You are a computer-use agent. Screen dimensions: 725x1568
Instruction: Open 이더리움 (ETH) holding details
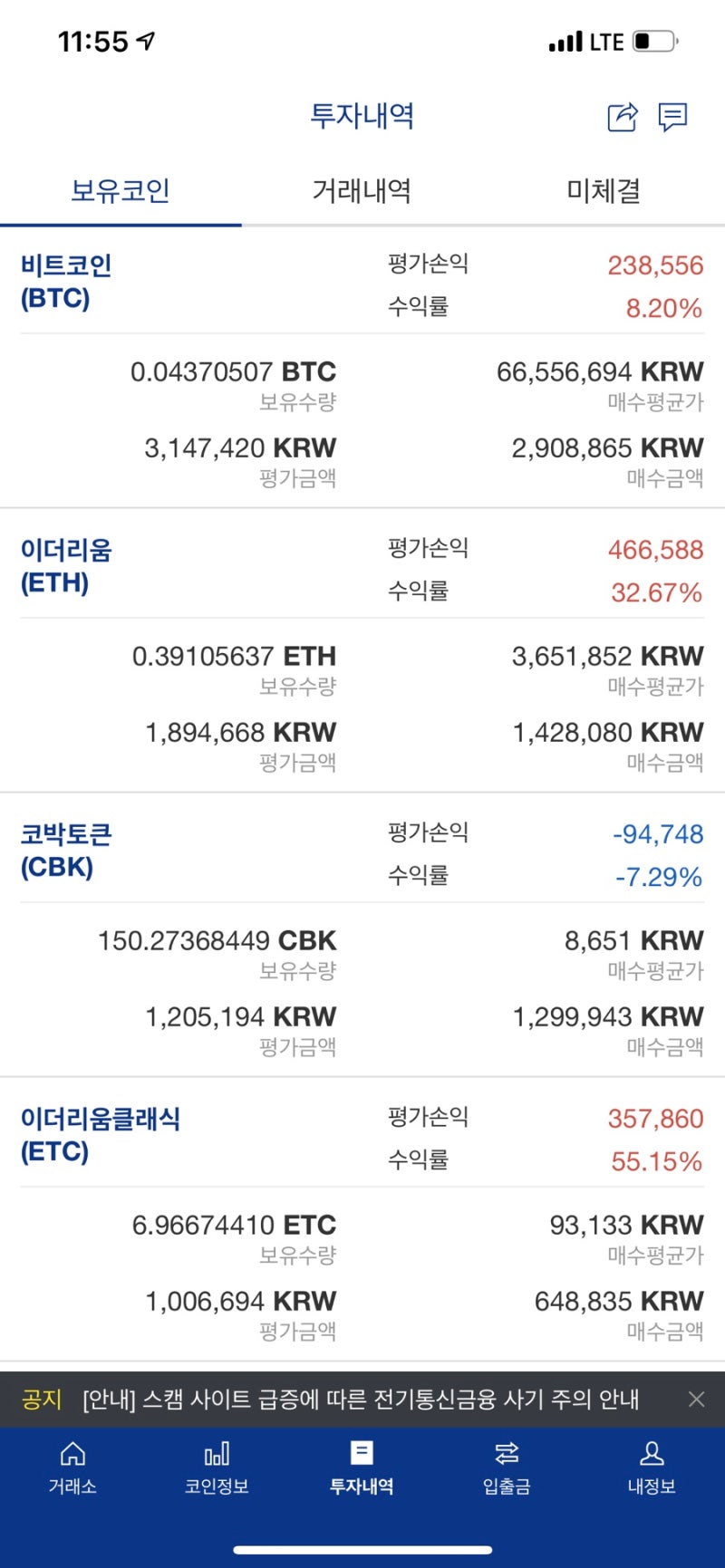(x=66, y=566)
